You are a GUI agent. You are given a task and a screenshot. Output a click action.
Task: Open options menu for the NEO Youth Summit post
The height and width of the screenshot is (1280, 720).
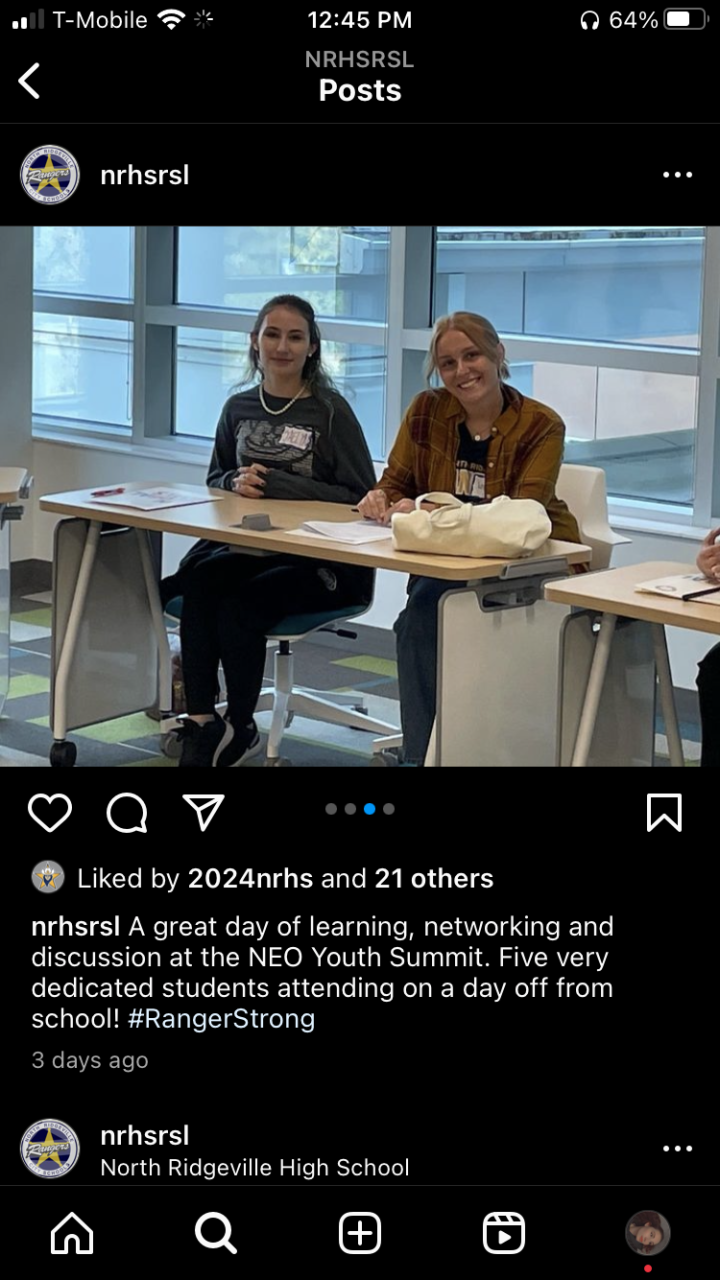click(x=677, y=175)
